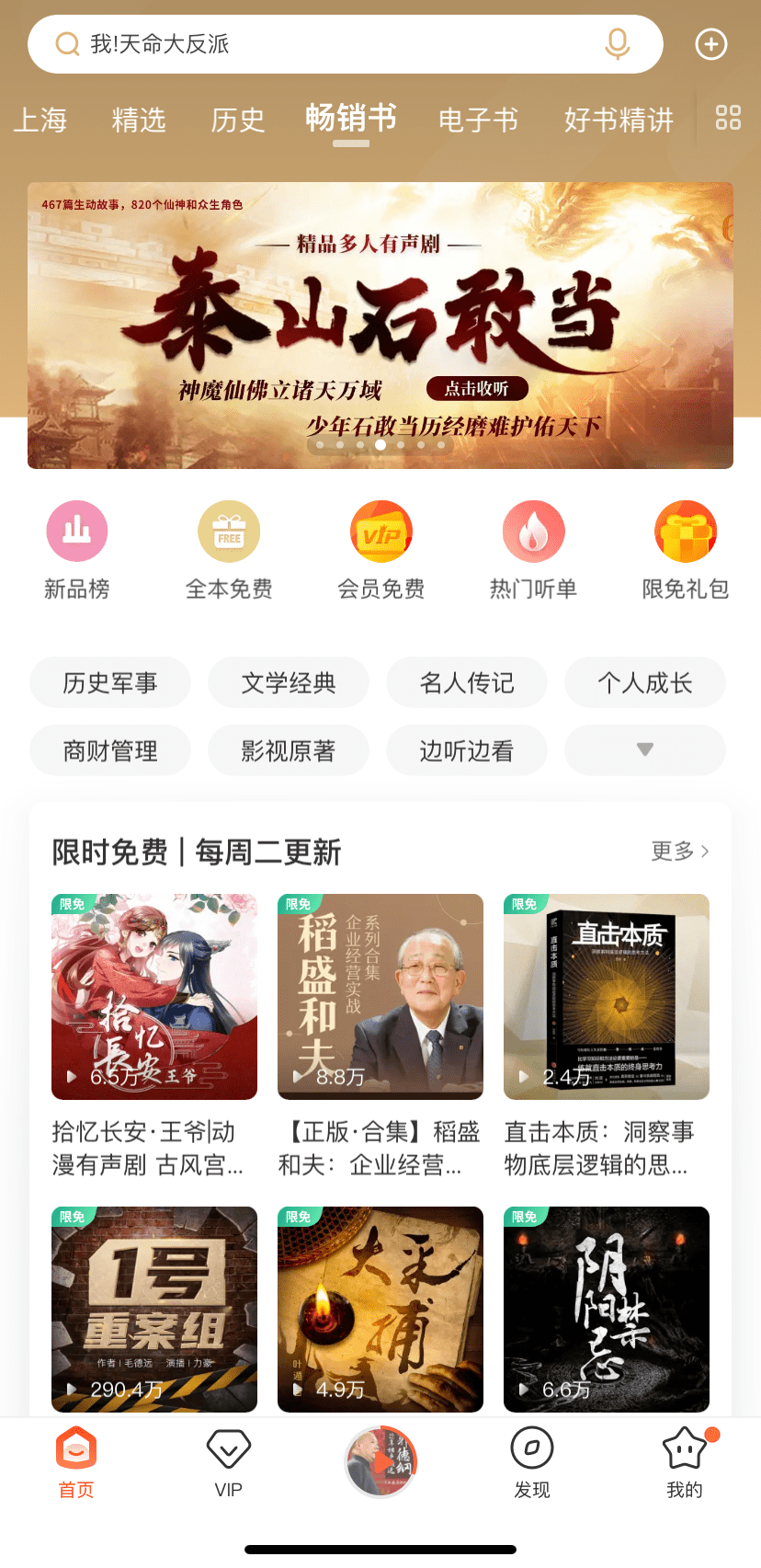This screenshot has height=1568, width=761.
Task: Open more channels via the grid icon
Action: [727, 118]
